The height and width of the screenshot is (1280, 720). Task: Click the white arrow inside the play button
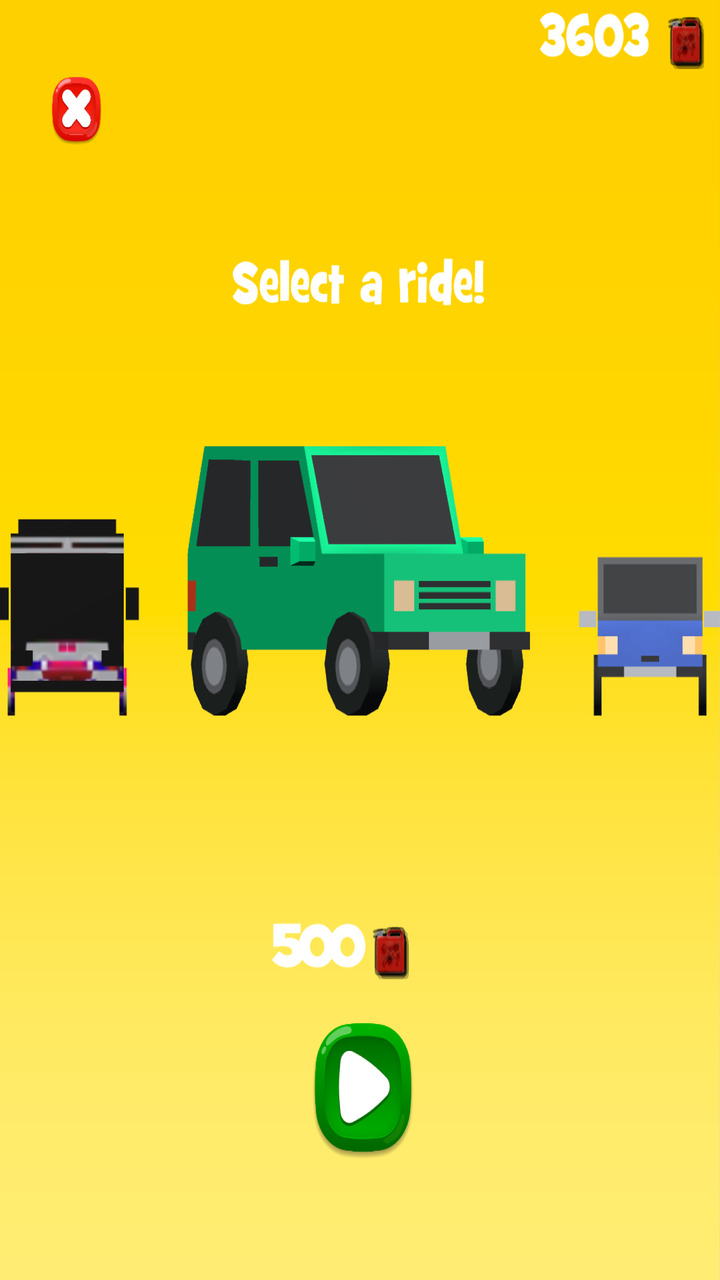click(364, 1090)
